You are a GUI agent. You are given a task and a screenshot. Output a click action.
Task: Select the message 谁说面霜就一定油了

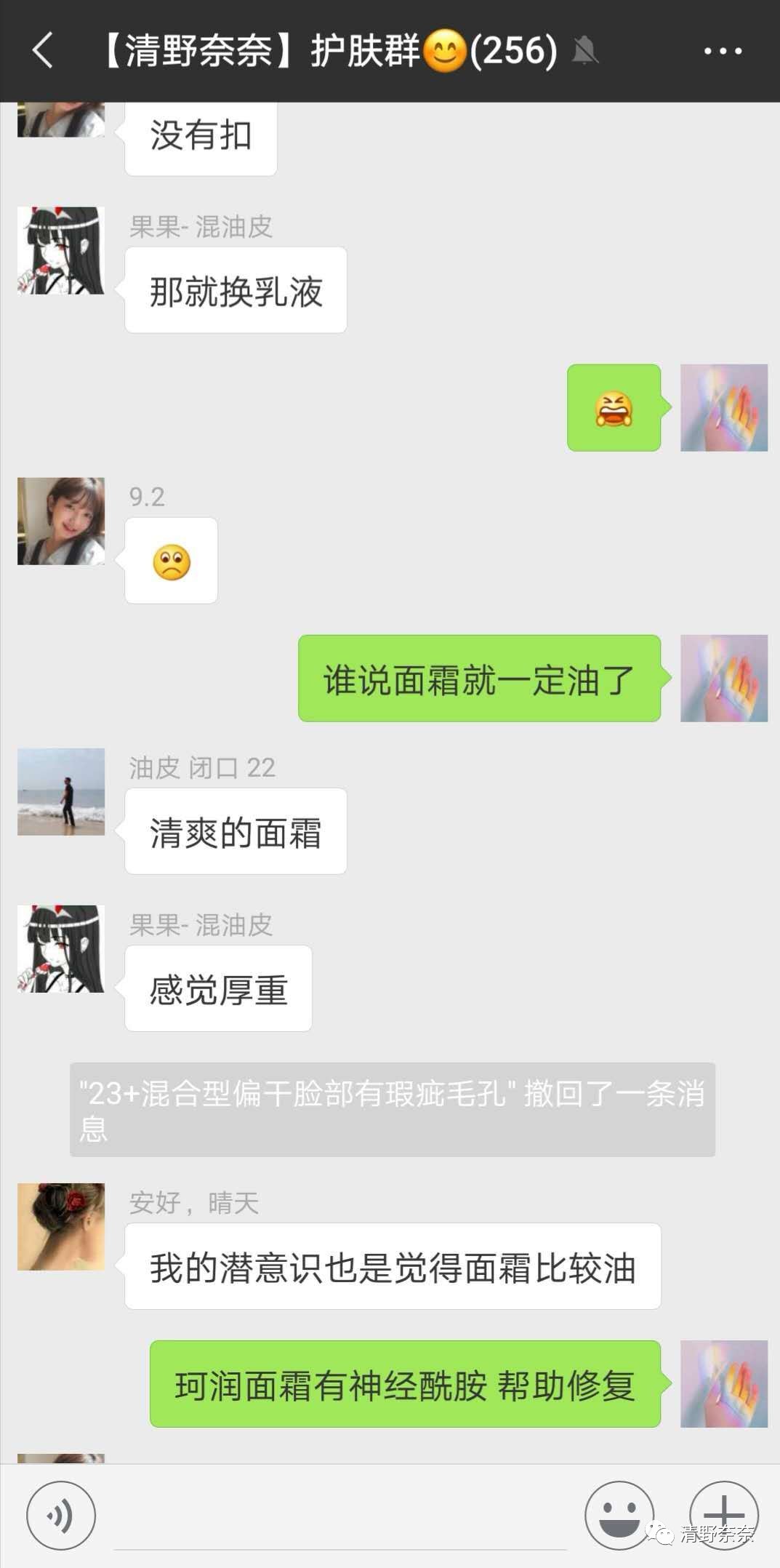click(480, 678)
